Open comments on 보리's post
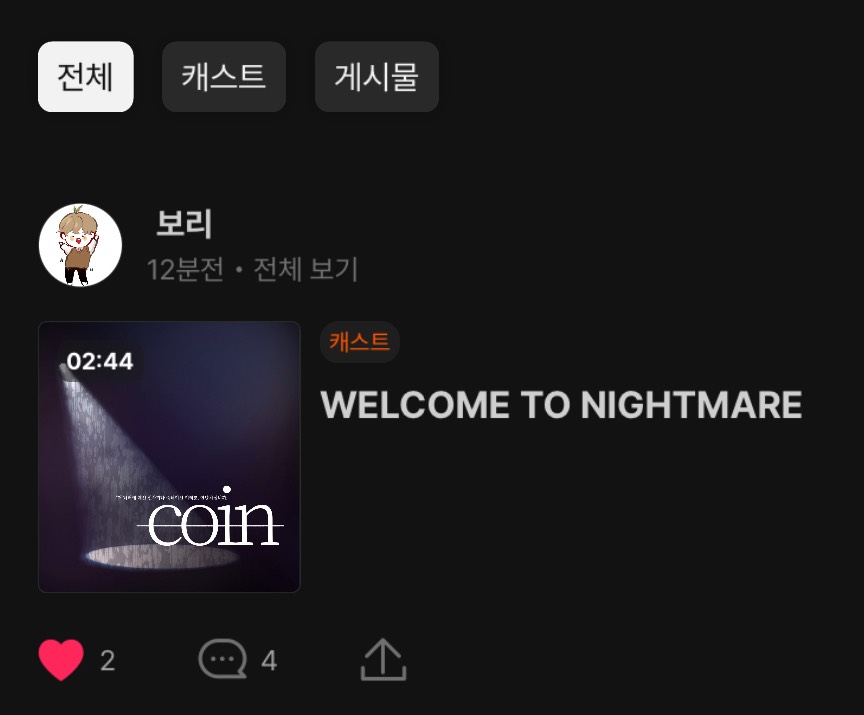This screenshot has height=715, width=864. coord(222,660)
